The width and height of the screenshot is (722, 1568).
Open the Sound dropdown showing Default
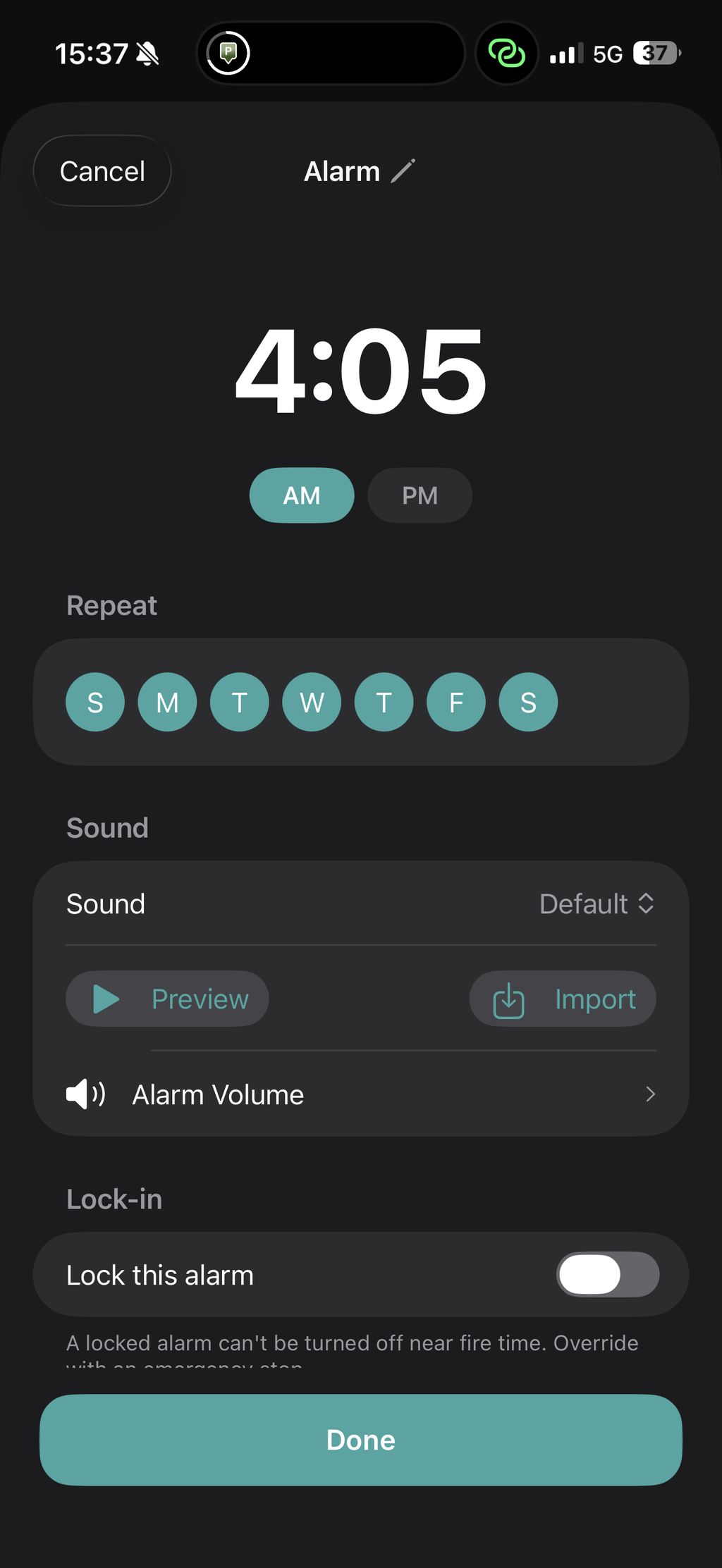597,904
